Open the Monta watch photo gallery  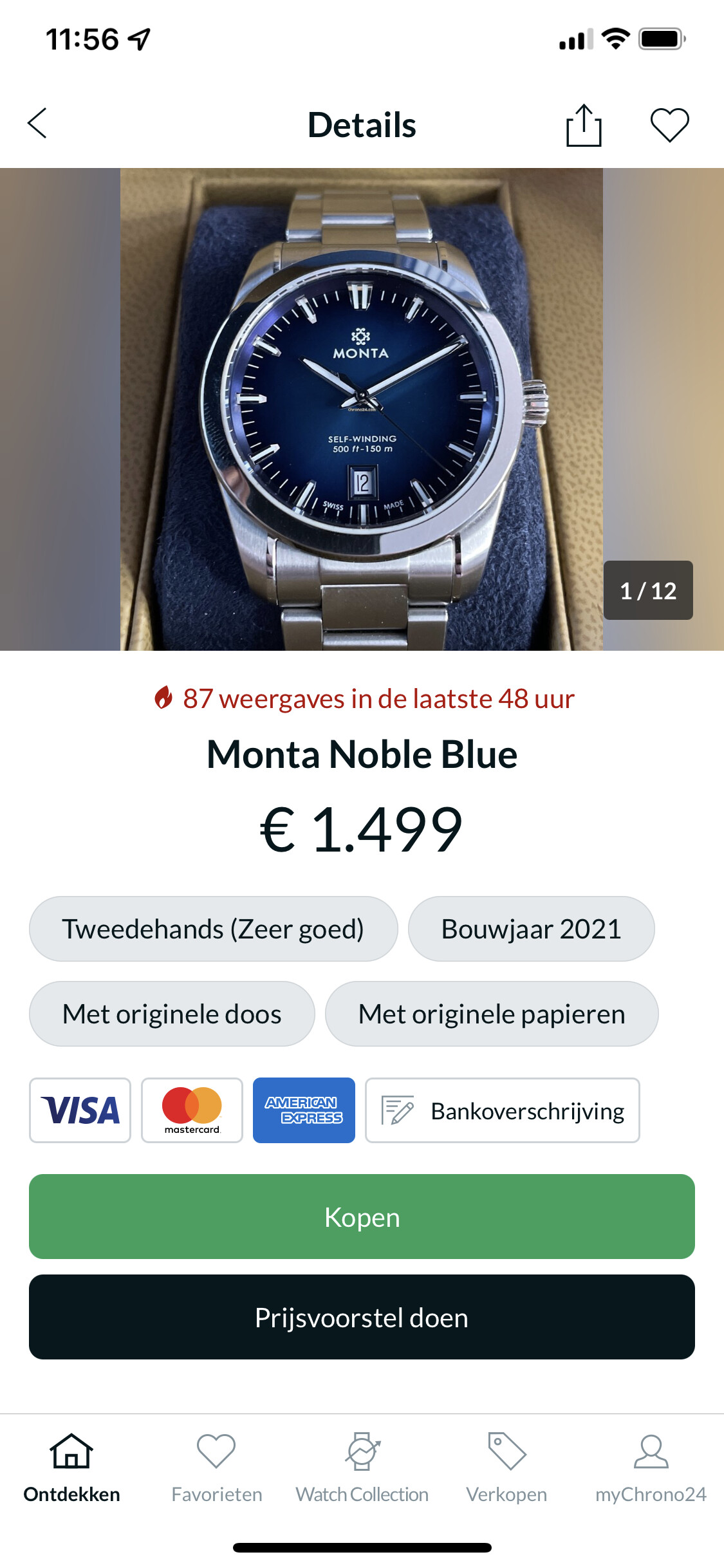(x=362, y=409)
